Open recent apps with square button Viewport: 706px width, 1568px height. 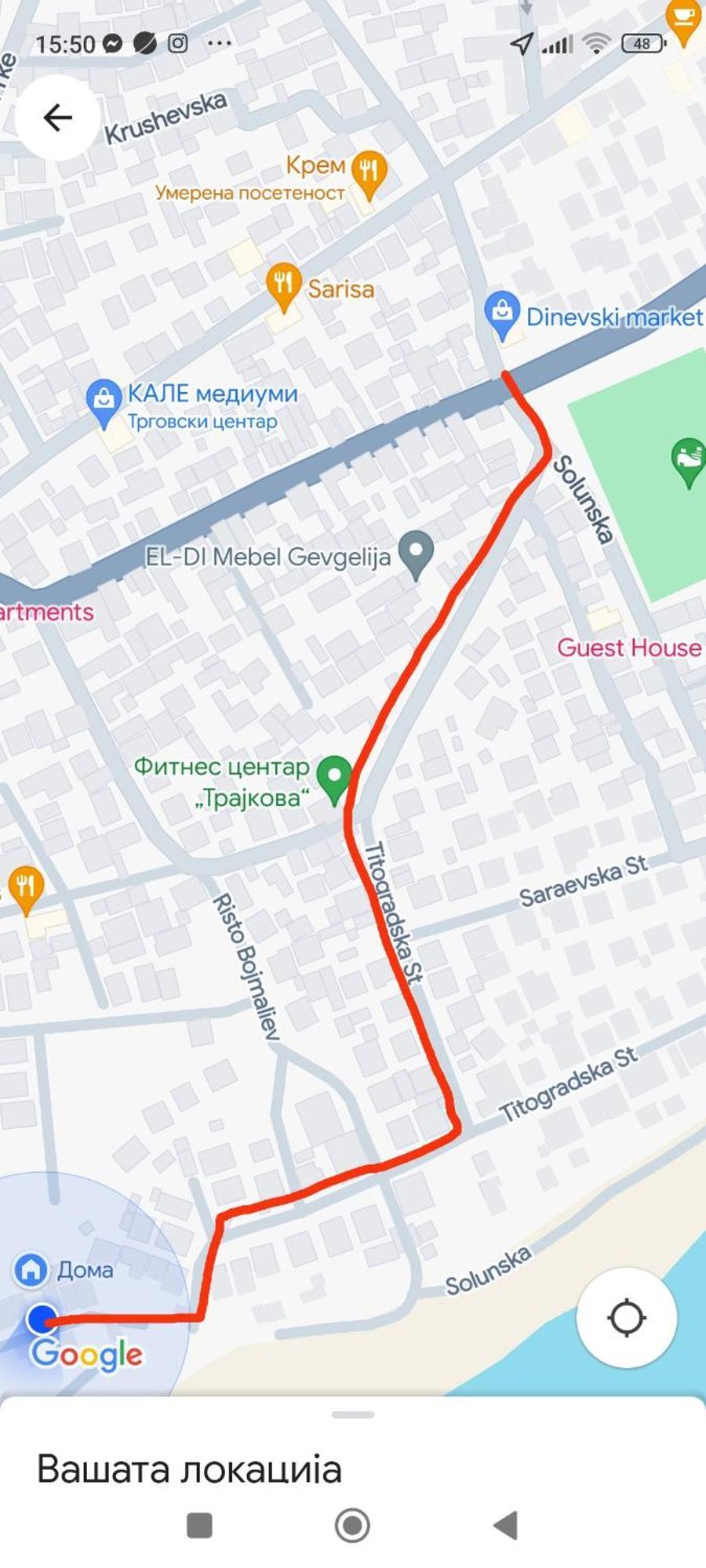point(199,1525)
